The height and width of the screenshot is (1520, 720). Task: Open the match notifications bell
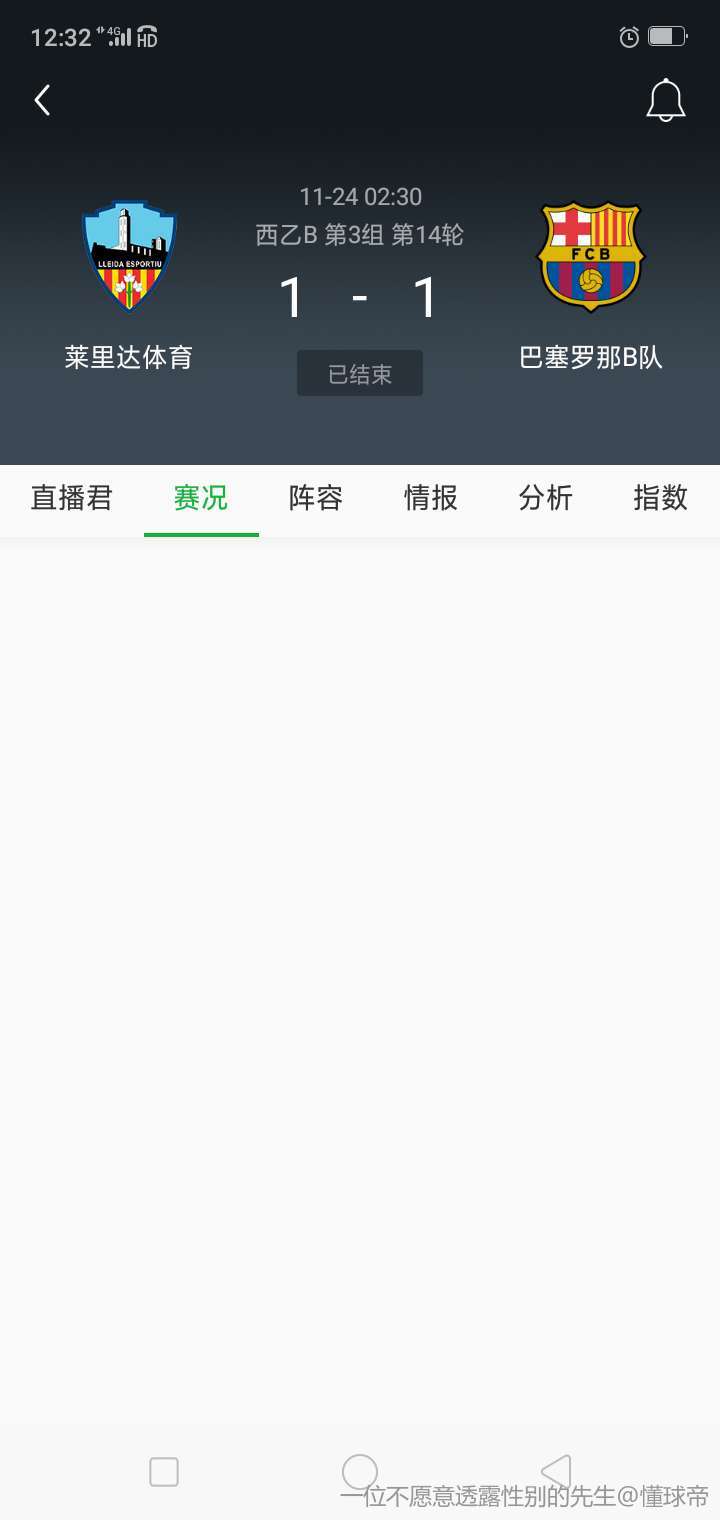(665, 101)
